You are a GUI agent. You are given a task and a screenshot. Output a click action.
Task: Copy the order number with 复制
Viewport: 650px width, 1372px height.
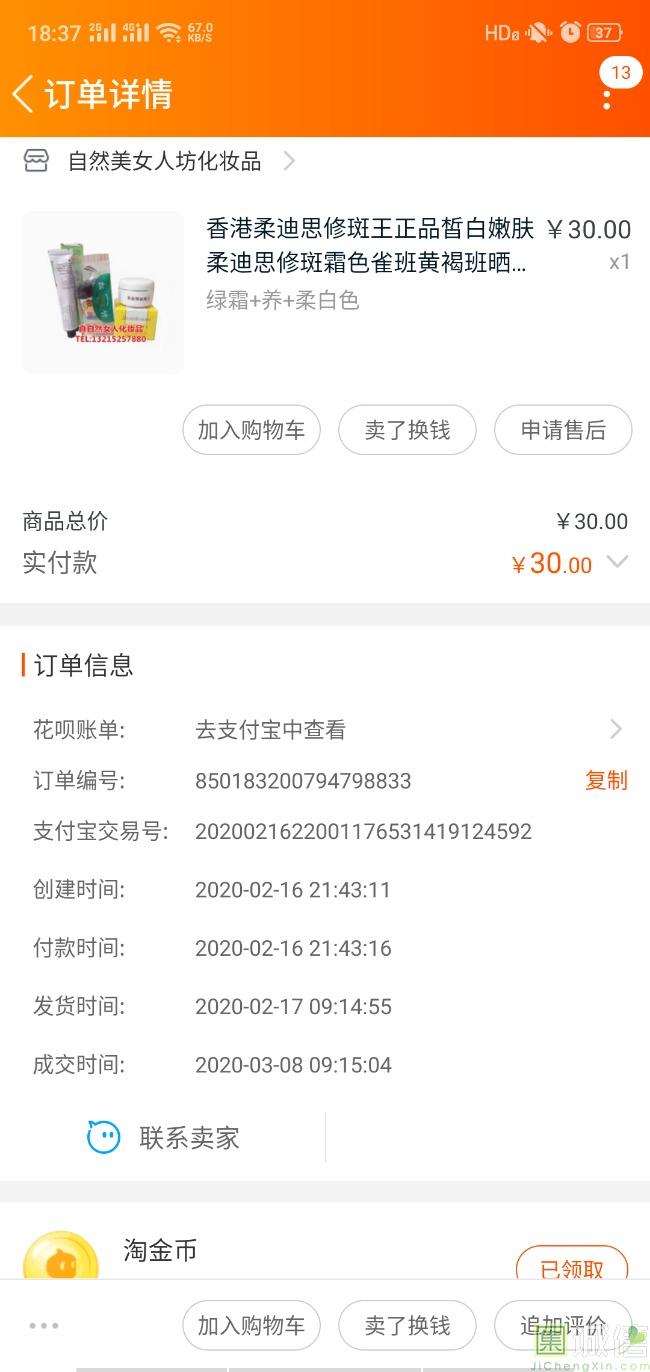click(606, 781)
